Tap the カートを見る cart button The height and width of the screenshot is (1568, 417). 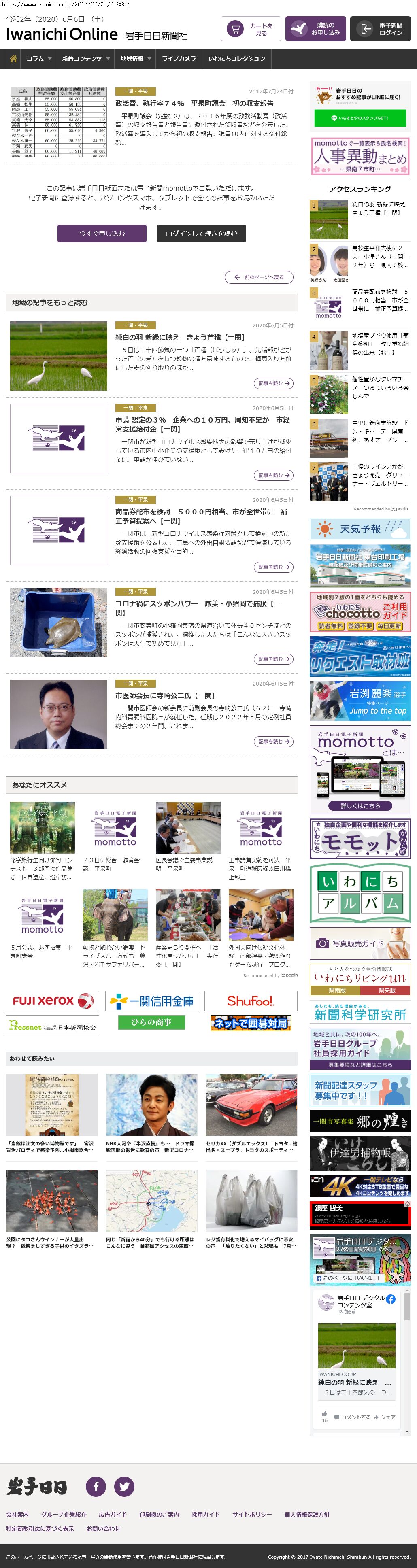(x=249, y=29)
